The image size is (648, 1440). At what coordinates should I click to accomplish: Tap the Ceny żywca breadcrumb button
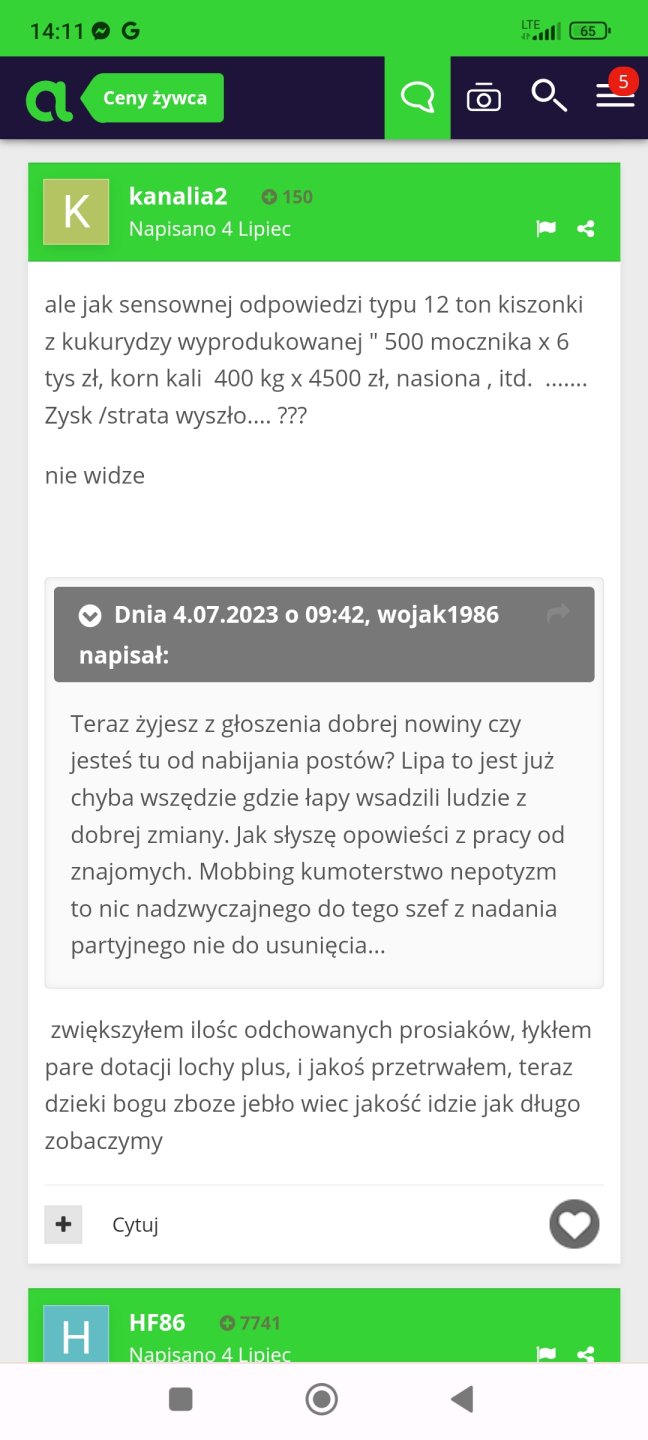pos(154,98)
